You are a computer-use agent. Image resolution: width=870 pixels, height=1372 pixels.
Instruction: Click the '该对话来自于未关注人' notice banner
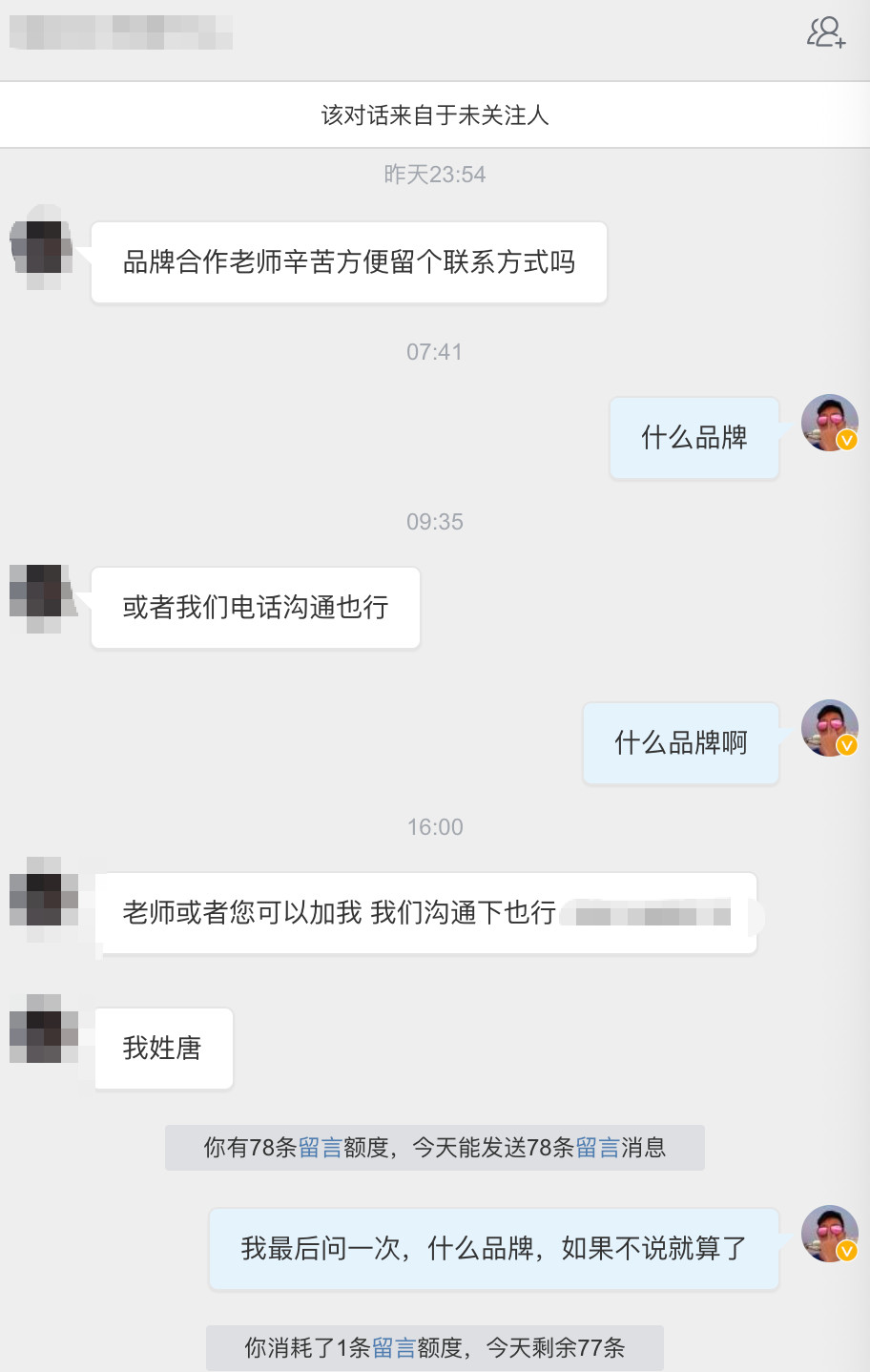pos(435,114)
